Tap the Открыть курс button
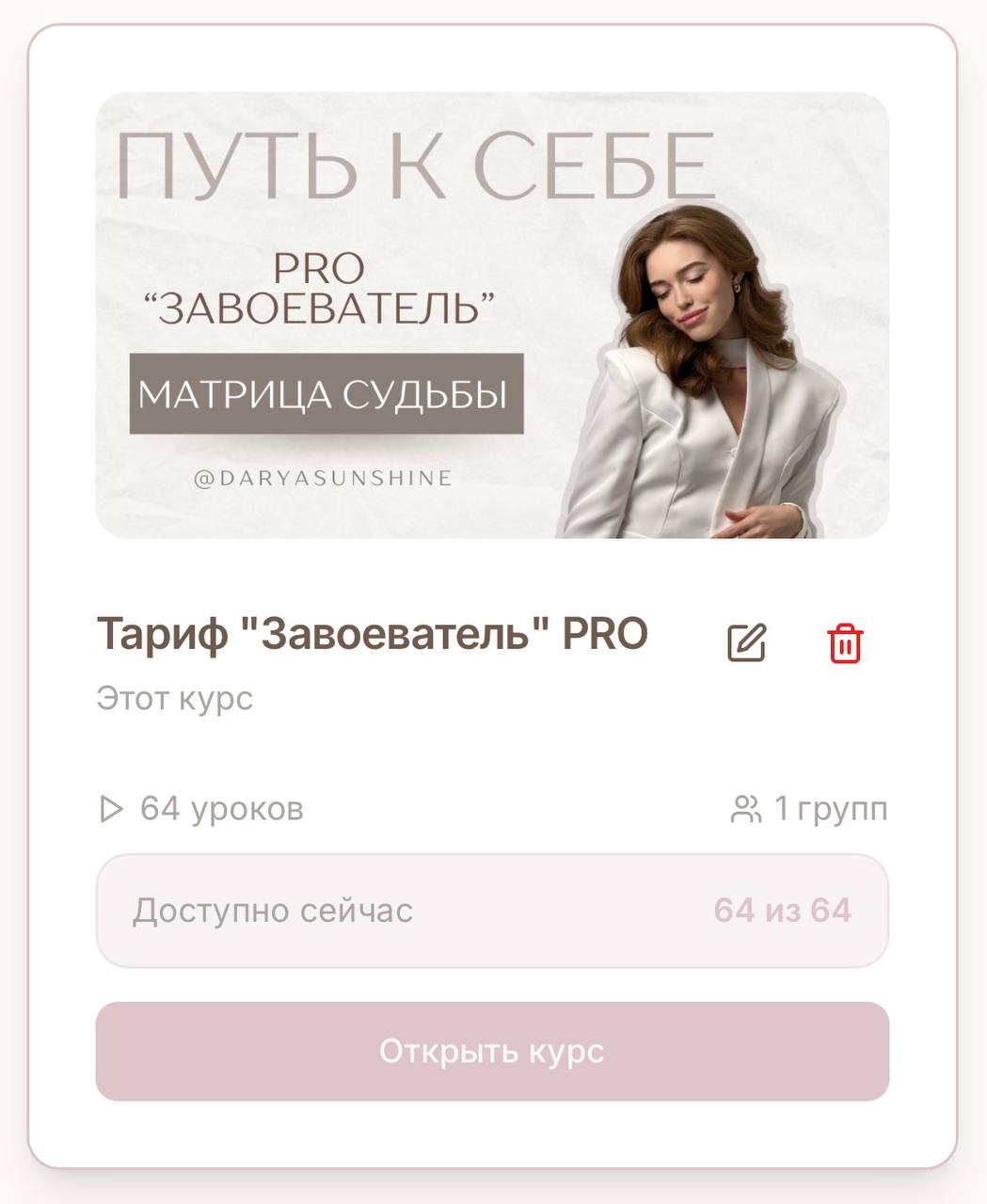987x1204 pixels. (x=492, y=1051)
